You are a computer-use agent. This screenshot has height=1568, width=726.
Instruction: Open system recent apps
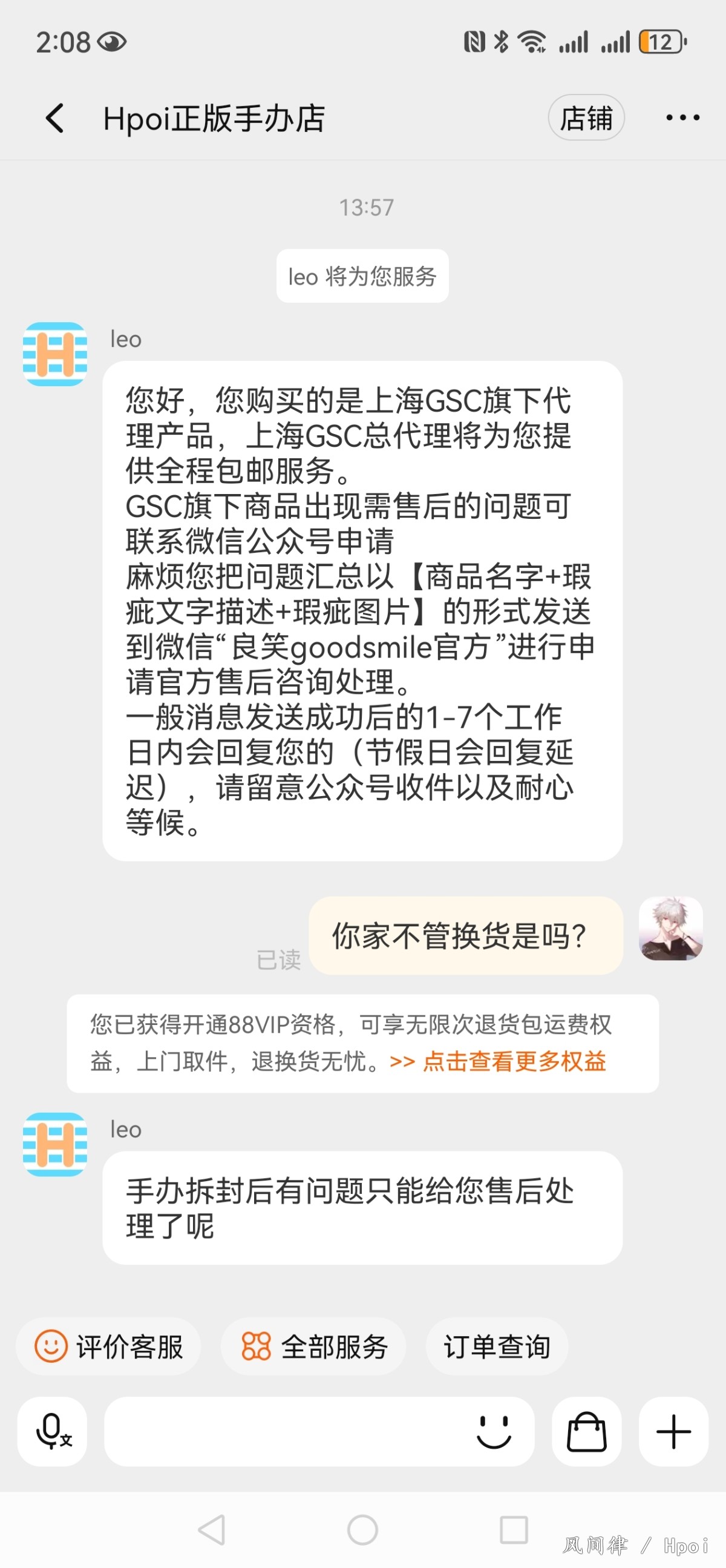coord(513,1530)
